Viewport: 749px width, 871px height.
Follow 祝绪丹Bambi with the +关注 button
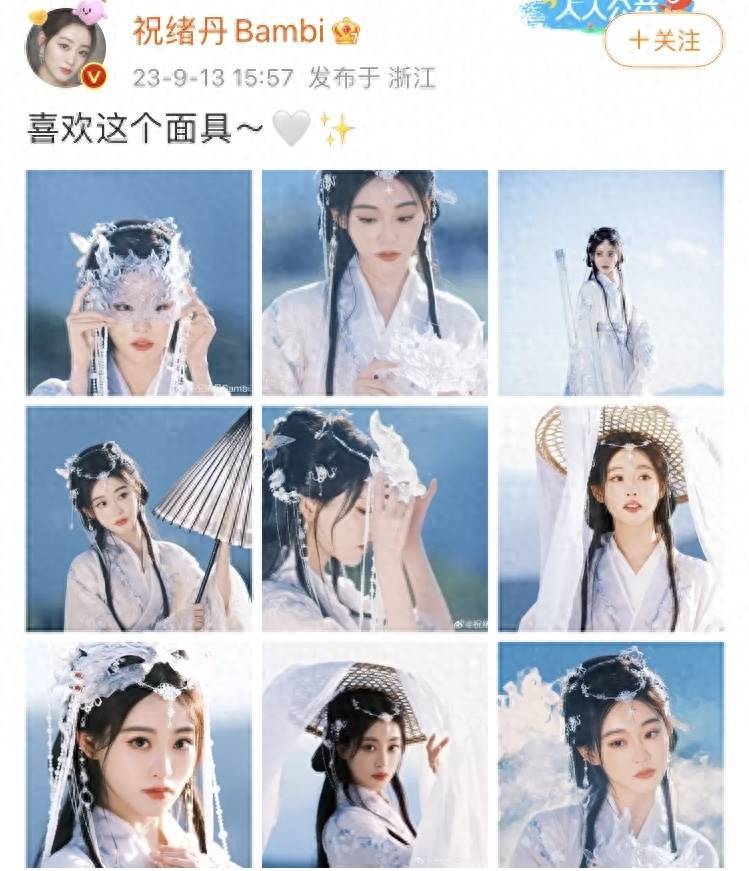(663, 40)
